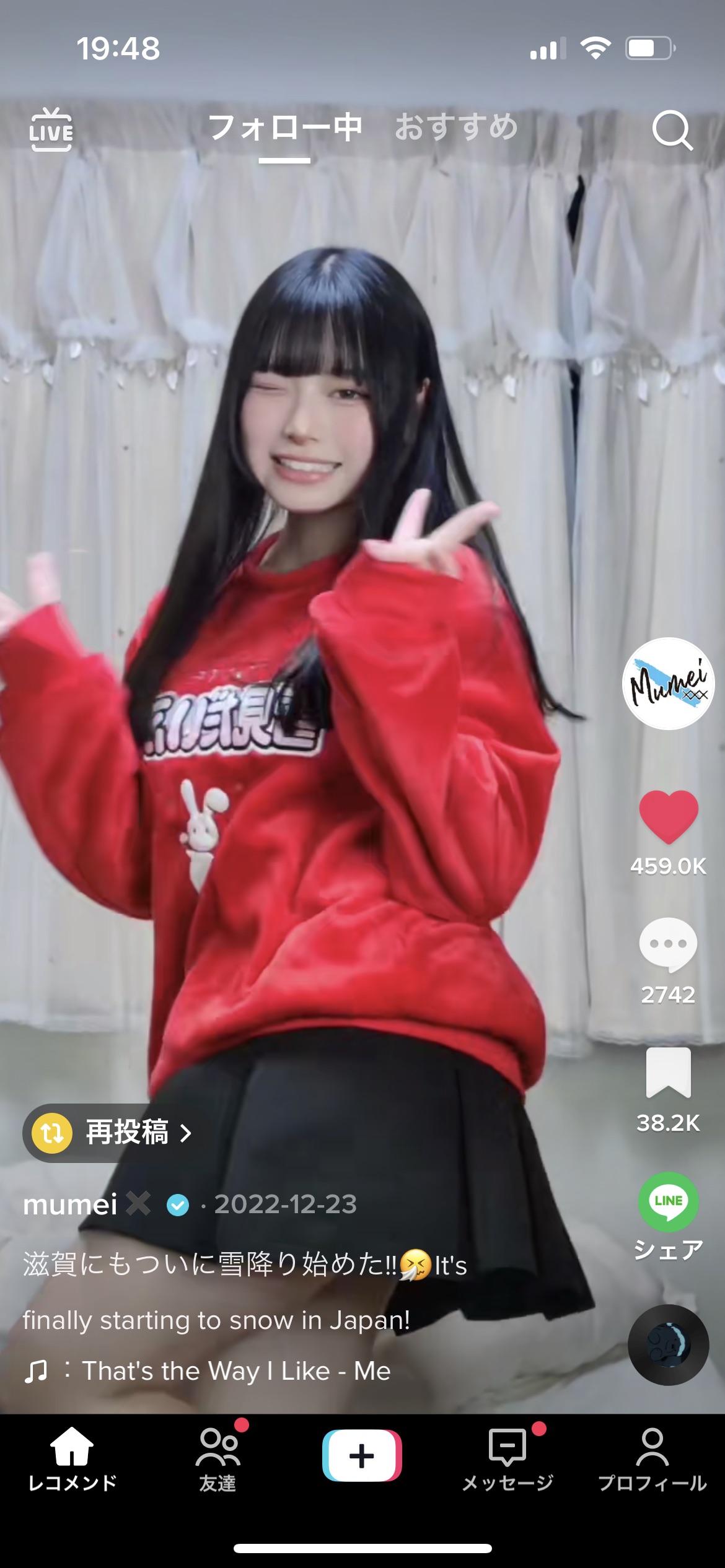Viewport: 725px width, 1568px height.
Task: Bookmark this video
Action: click(x=669, y=1073)
